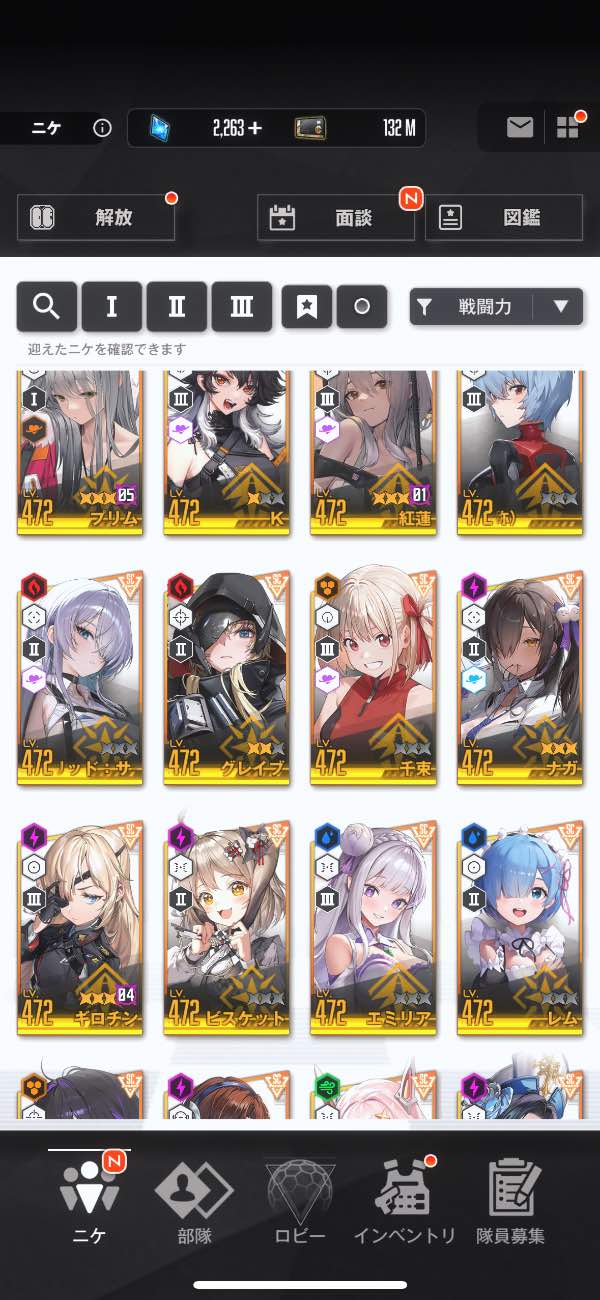Open the mail inbox icon

[x=519, y=127]
